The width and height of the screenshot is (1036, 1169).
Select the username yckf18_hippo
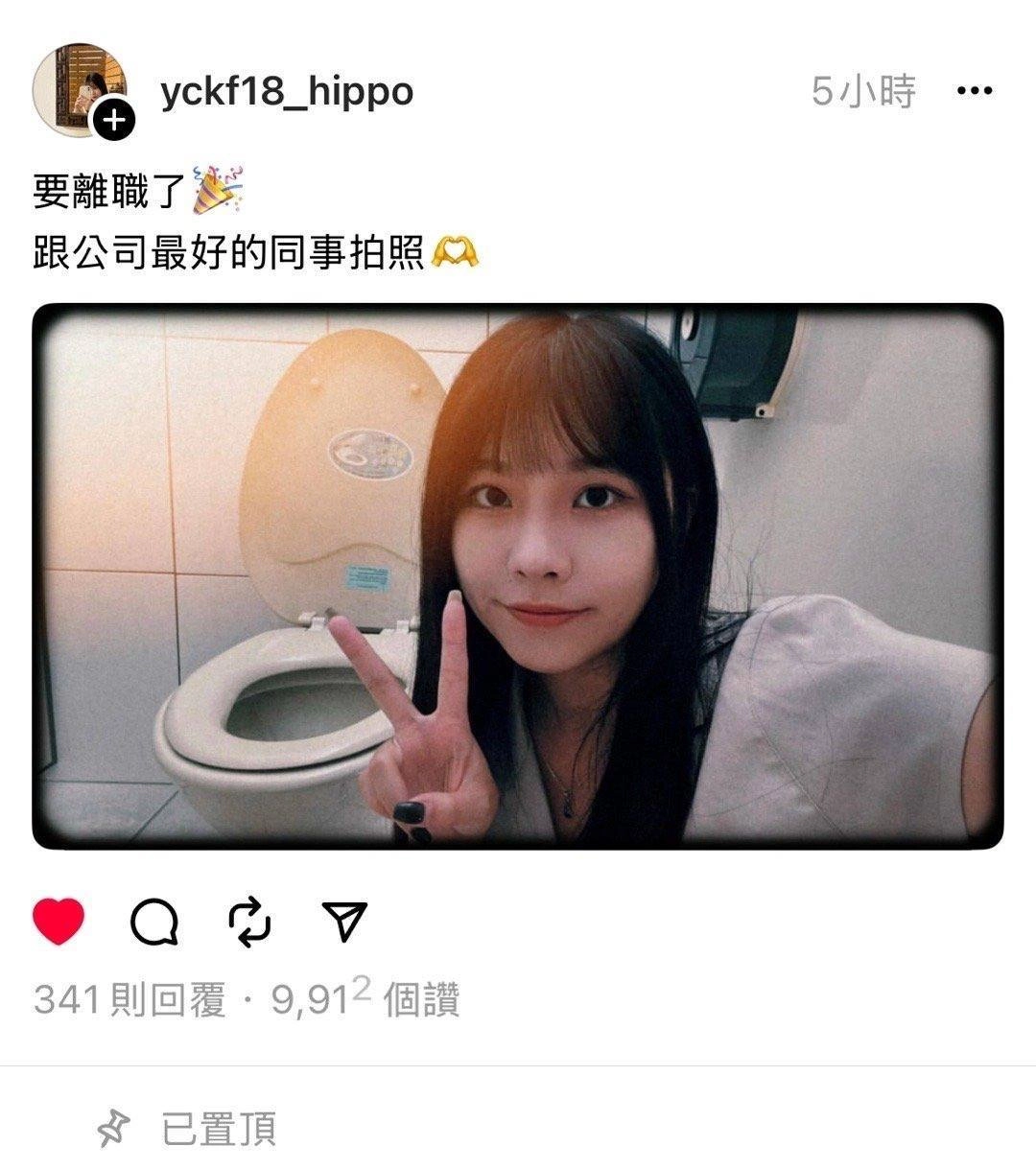pyautogui.click(x=287, y=92)
